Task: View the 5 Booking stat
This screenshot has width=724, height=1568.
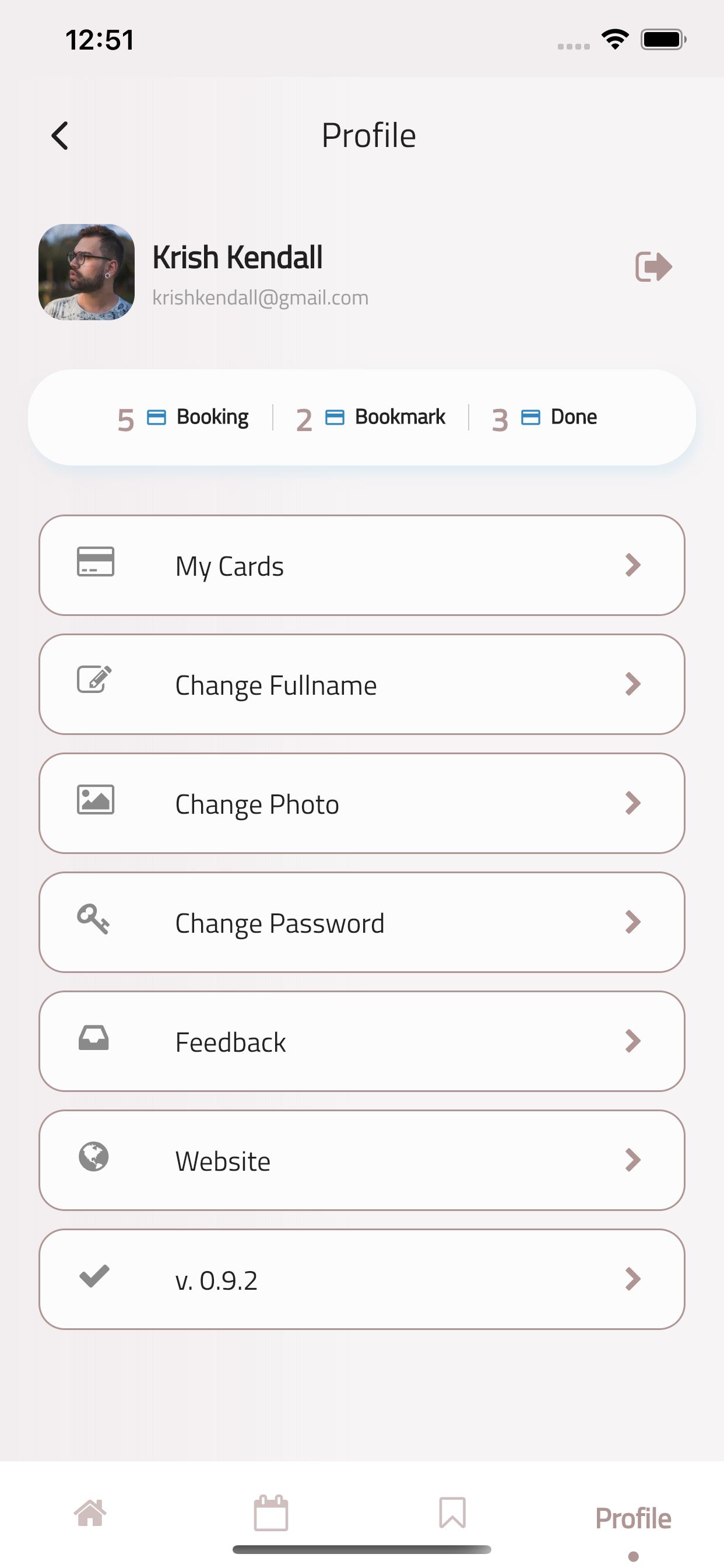Action: coord(183,418)
